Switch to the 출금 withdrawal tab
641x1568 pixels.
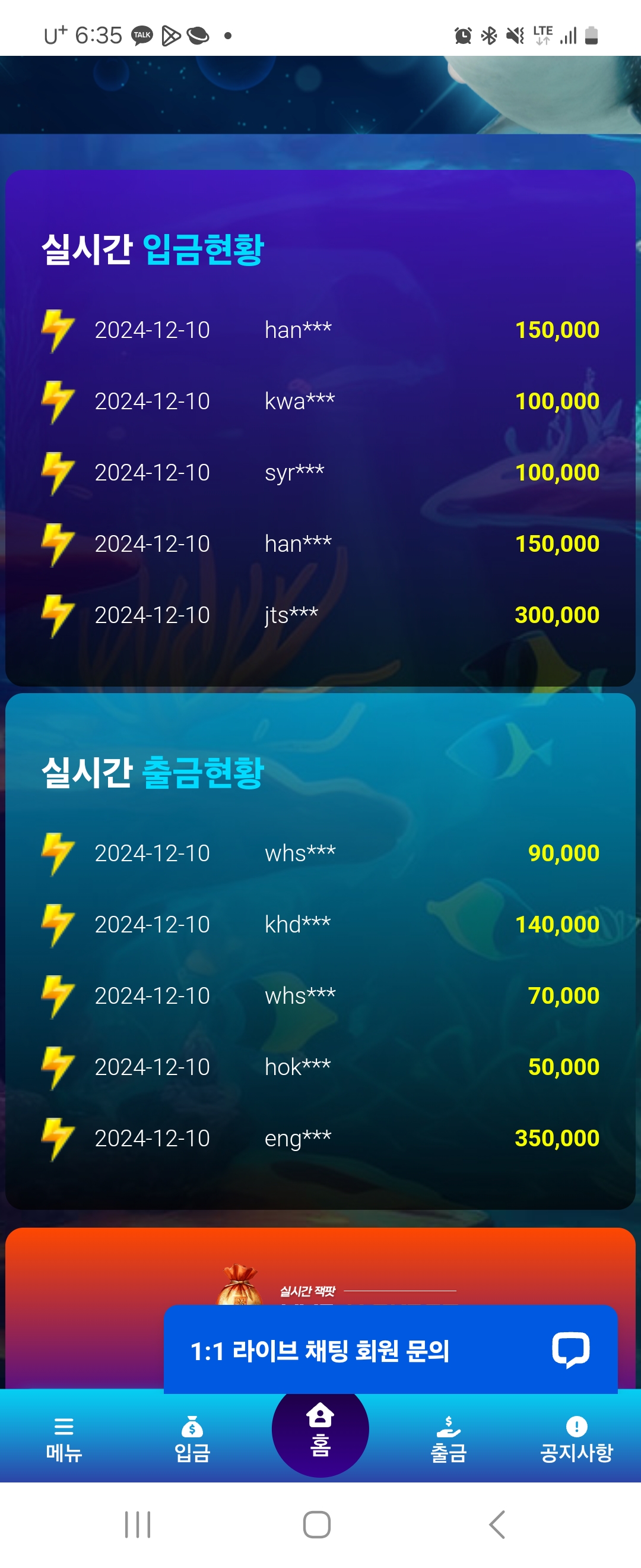coord(448,1440)
